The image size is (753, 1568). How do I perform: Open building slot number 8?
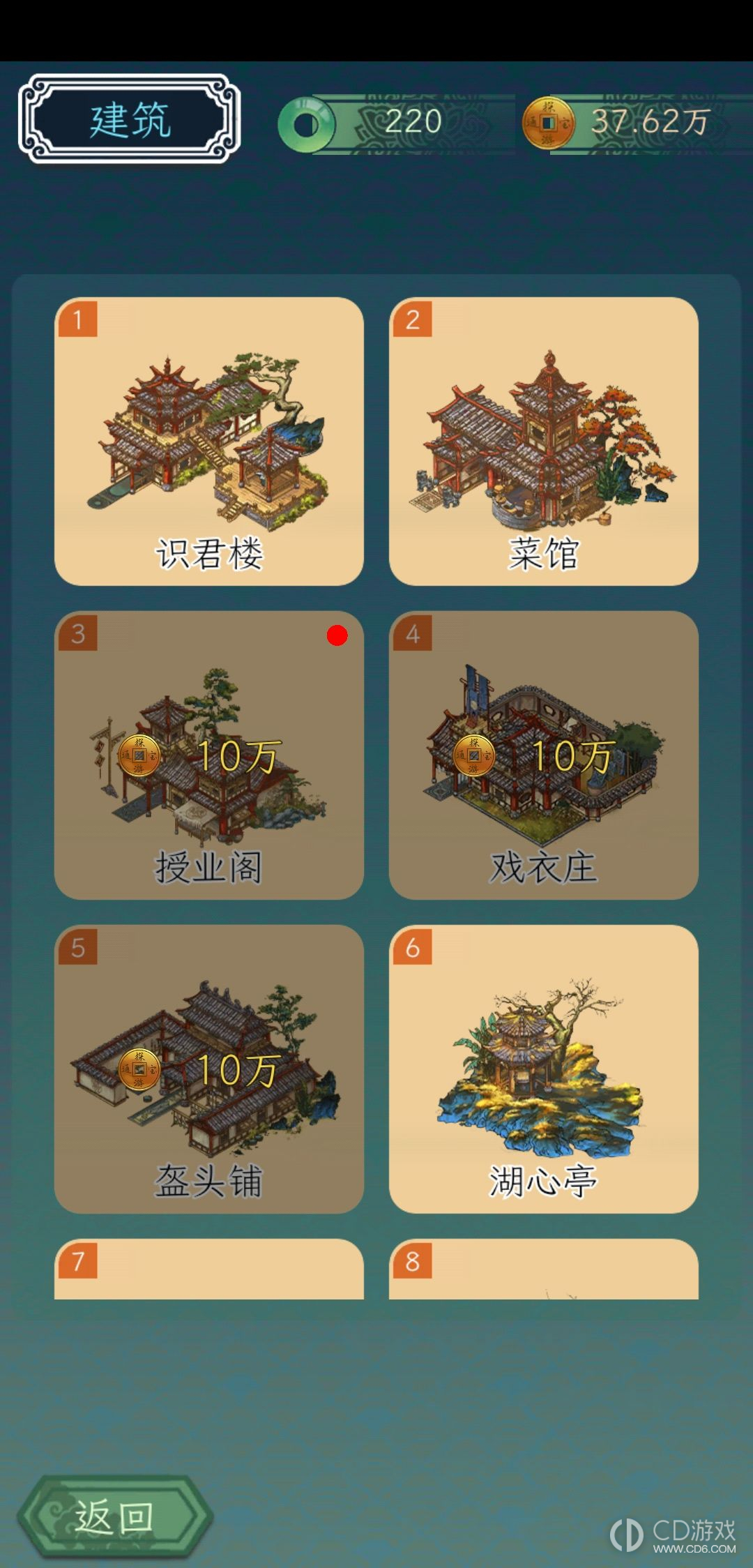tap(543, 1269)
